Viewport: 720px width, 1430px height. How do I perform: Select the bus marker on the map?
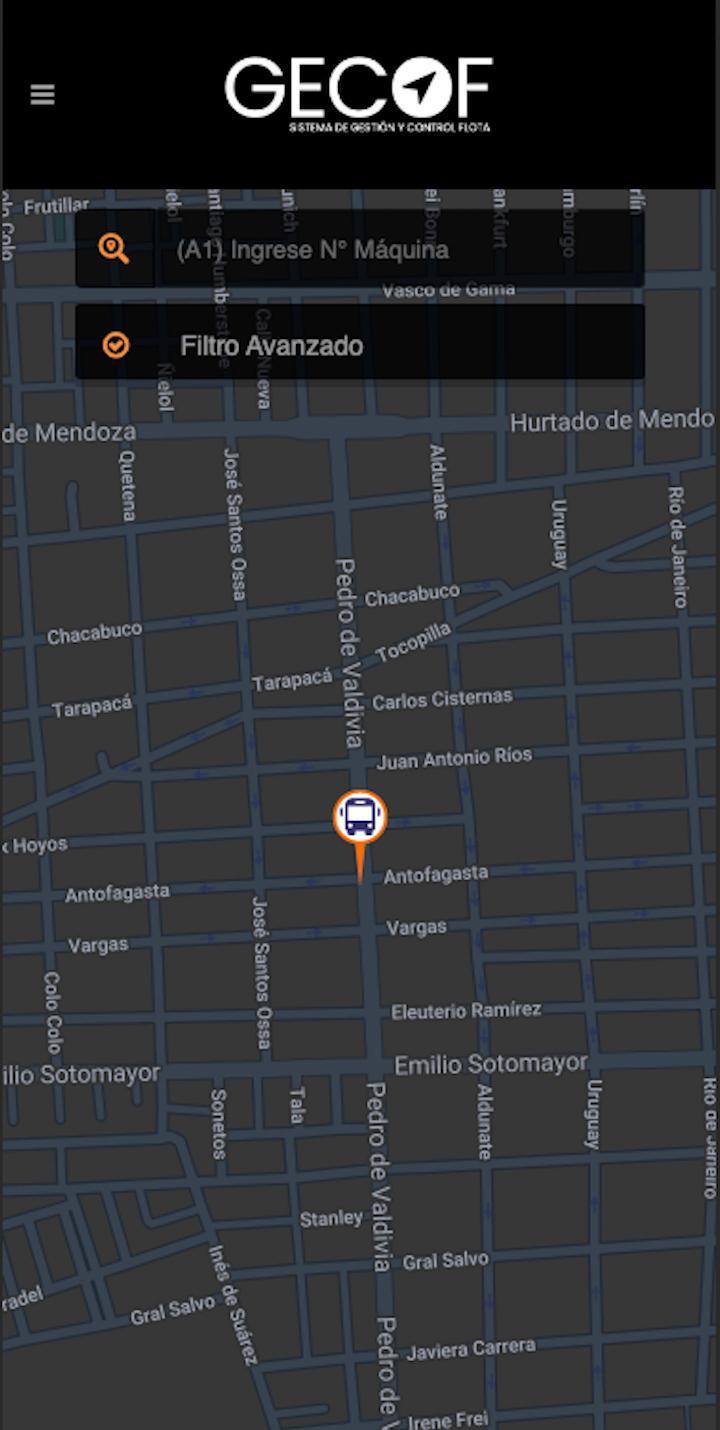click(x=360, y=817)
